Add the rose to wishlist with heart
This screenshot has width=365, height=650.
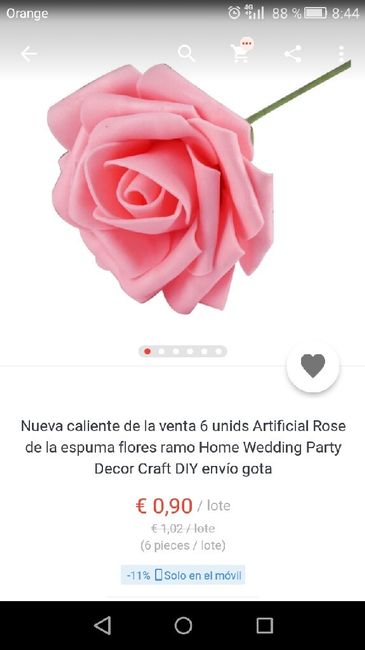(313, 366)
